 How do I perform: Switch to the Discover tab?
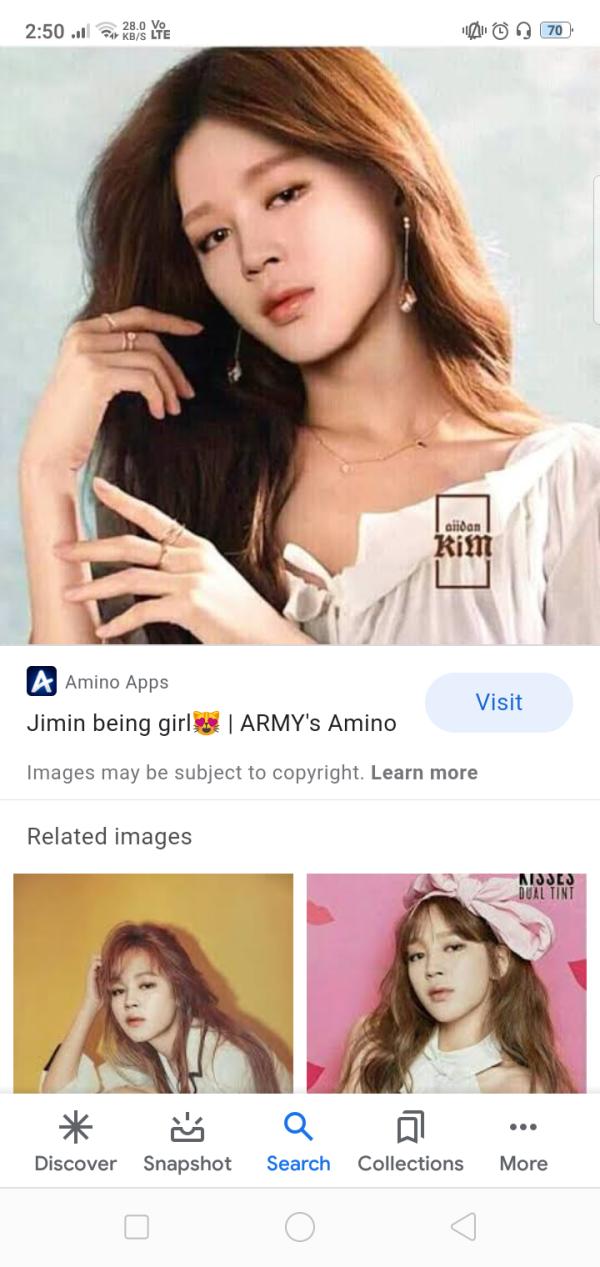coord(75,1143)
